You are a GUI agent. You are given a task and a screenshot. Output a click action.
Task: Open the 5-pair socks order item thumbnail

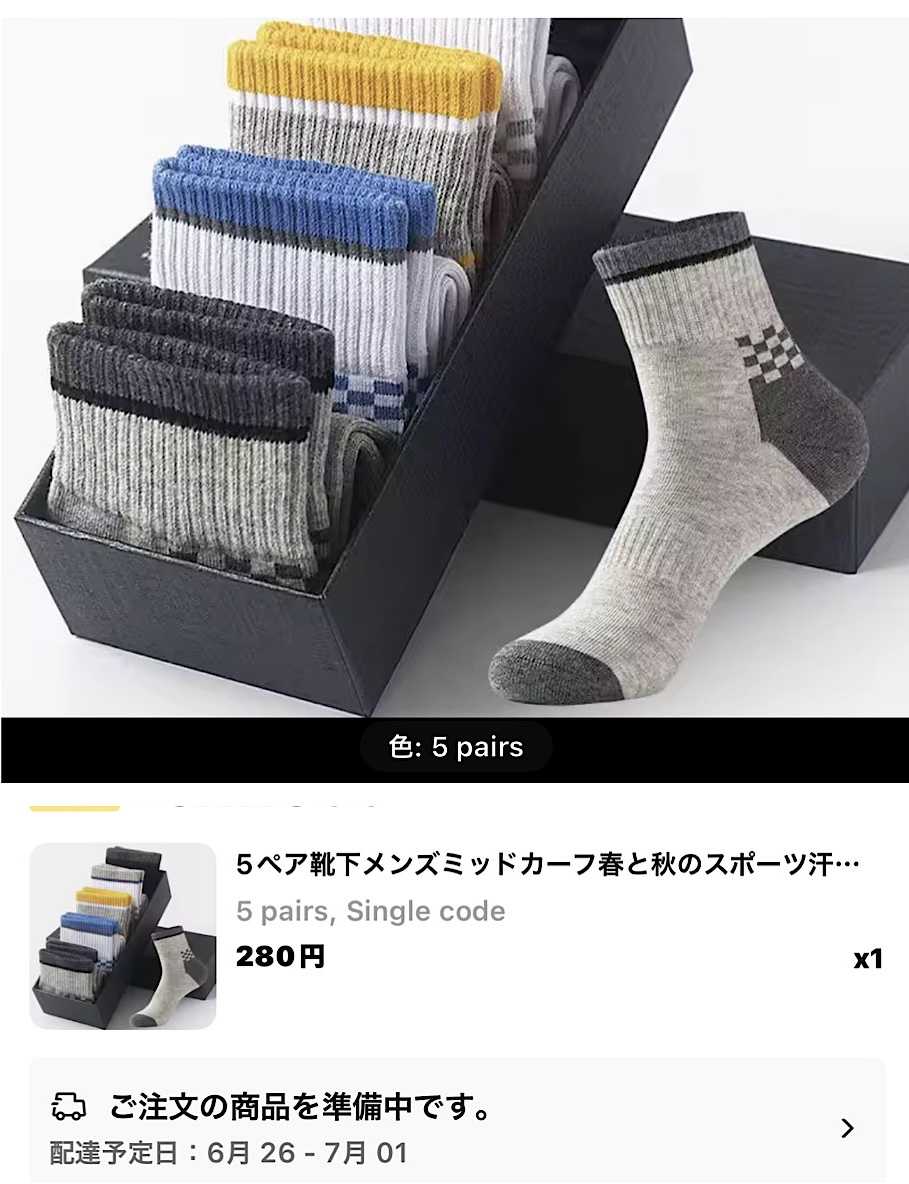(x=123, y=936)
